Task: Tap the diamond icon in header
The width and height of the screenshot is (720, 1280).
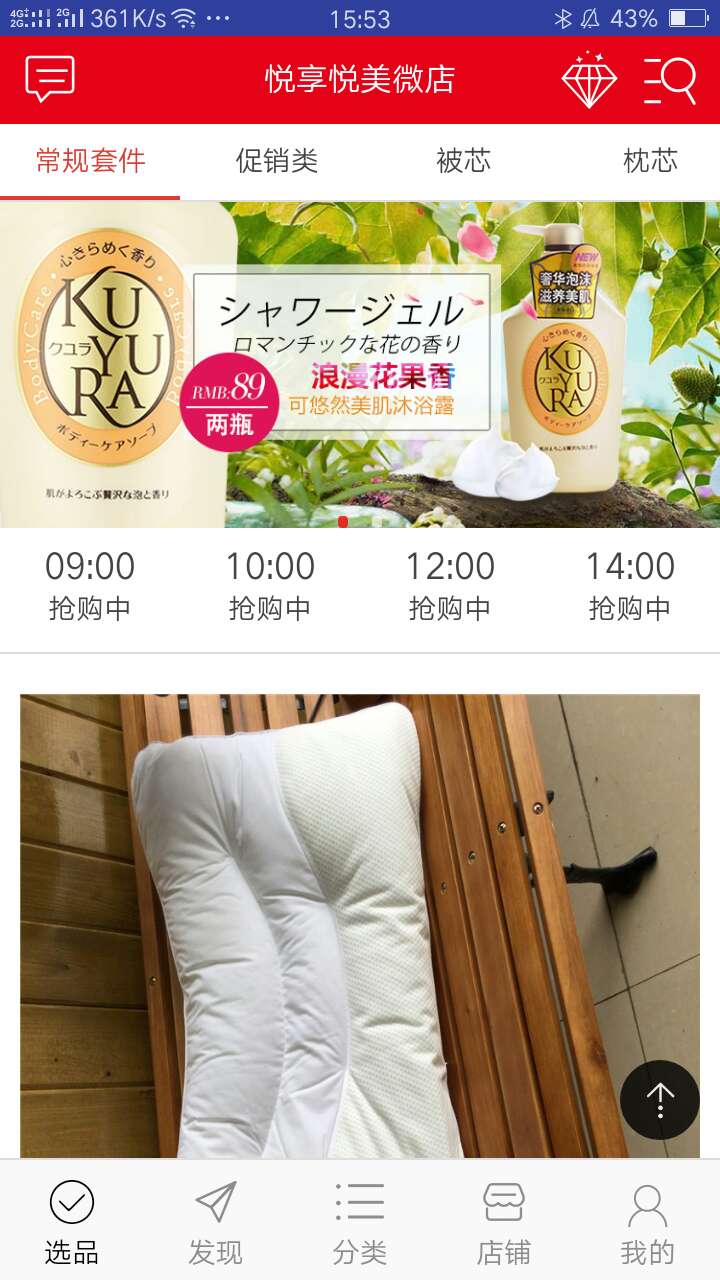Action: [589, 80]
